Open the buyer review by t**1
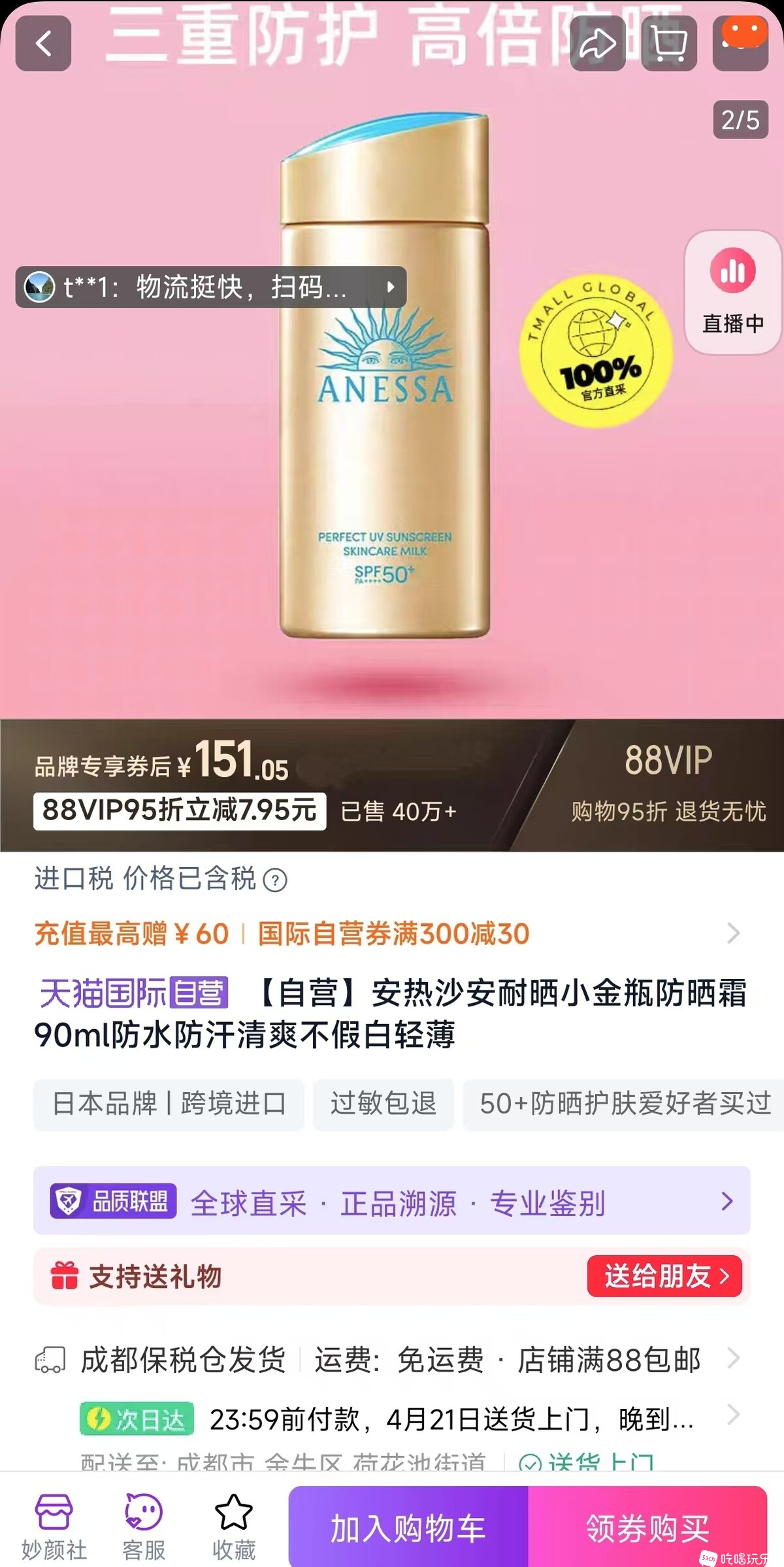This screenshot has height=1567, width=784. 210,287
